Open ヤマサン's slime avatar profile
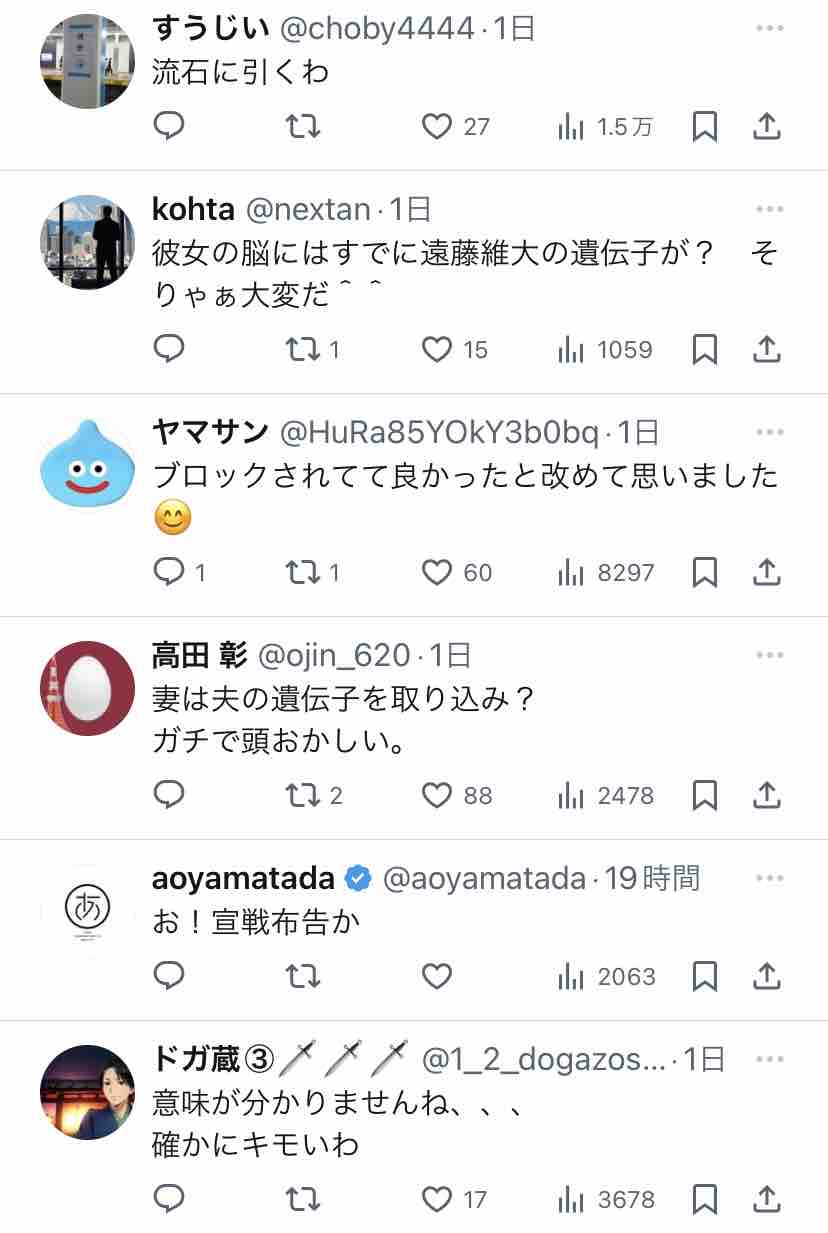Screen dimensions: 828x1233 click(x=87, y=465)
